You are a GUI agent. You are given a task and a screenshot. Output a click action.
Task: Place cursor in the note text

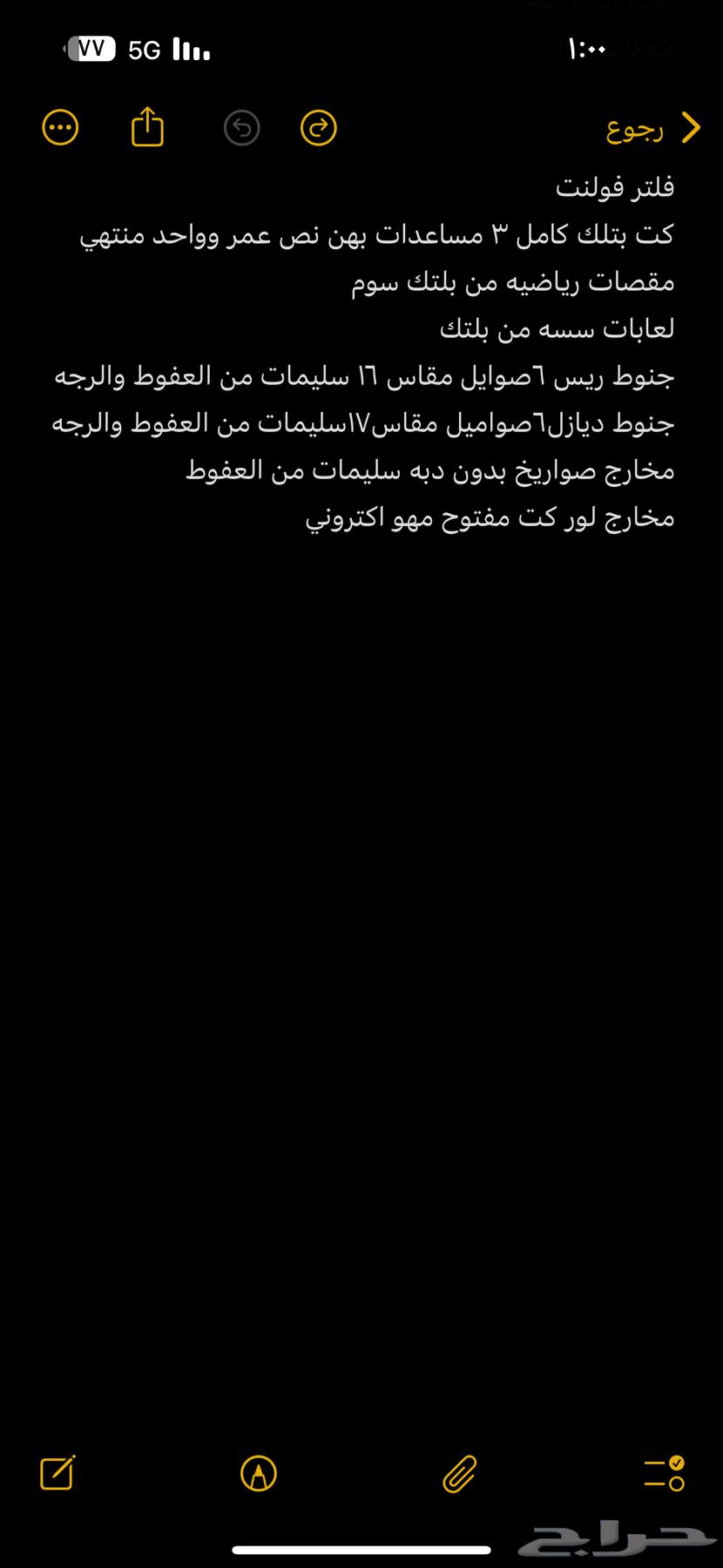362,352
